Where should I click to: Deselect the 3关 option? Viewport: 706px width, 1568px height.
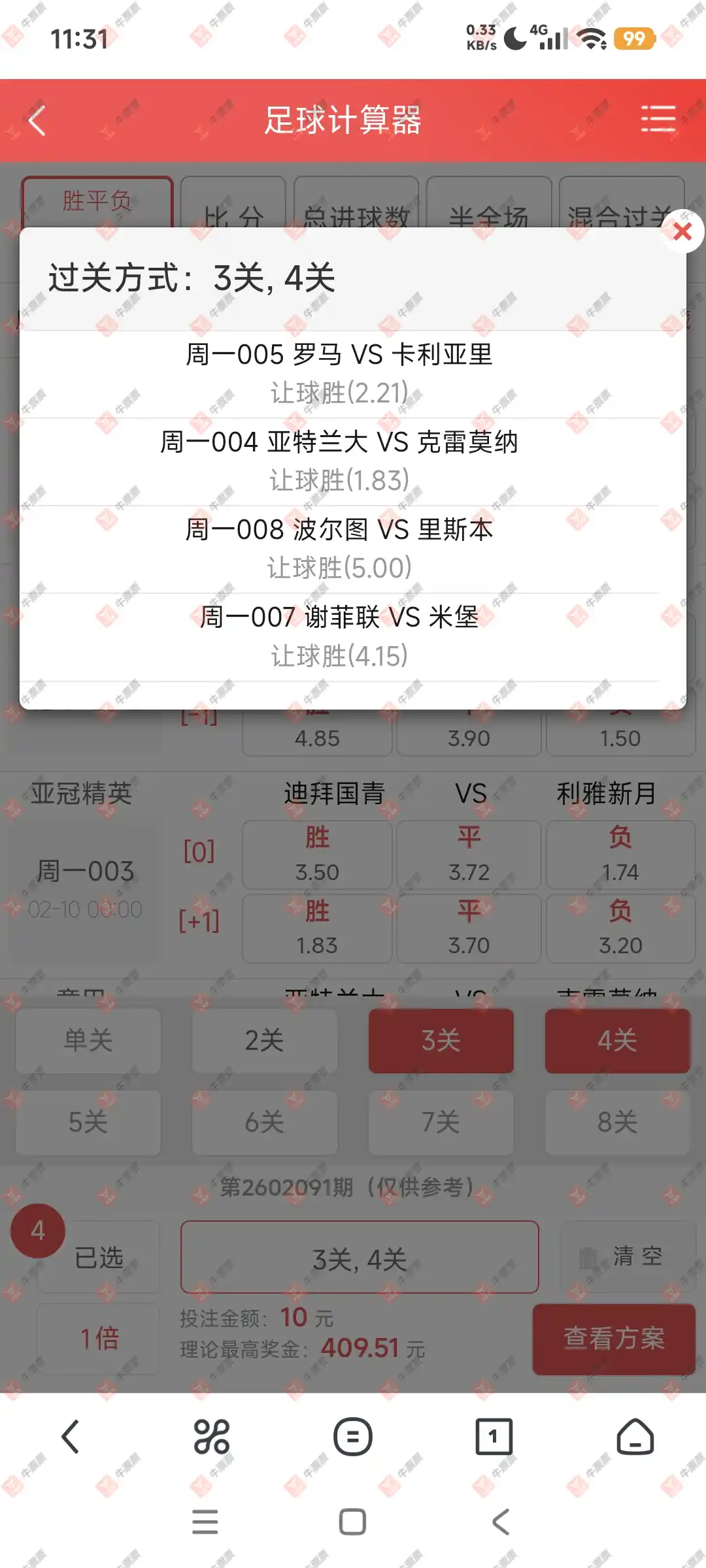pyautogui.click(x=441, y=1041)
